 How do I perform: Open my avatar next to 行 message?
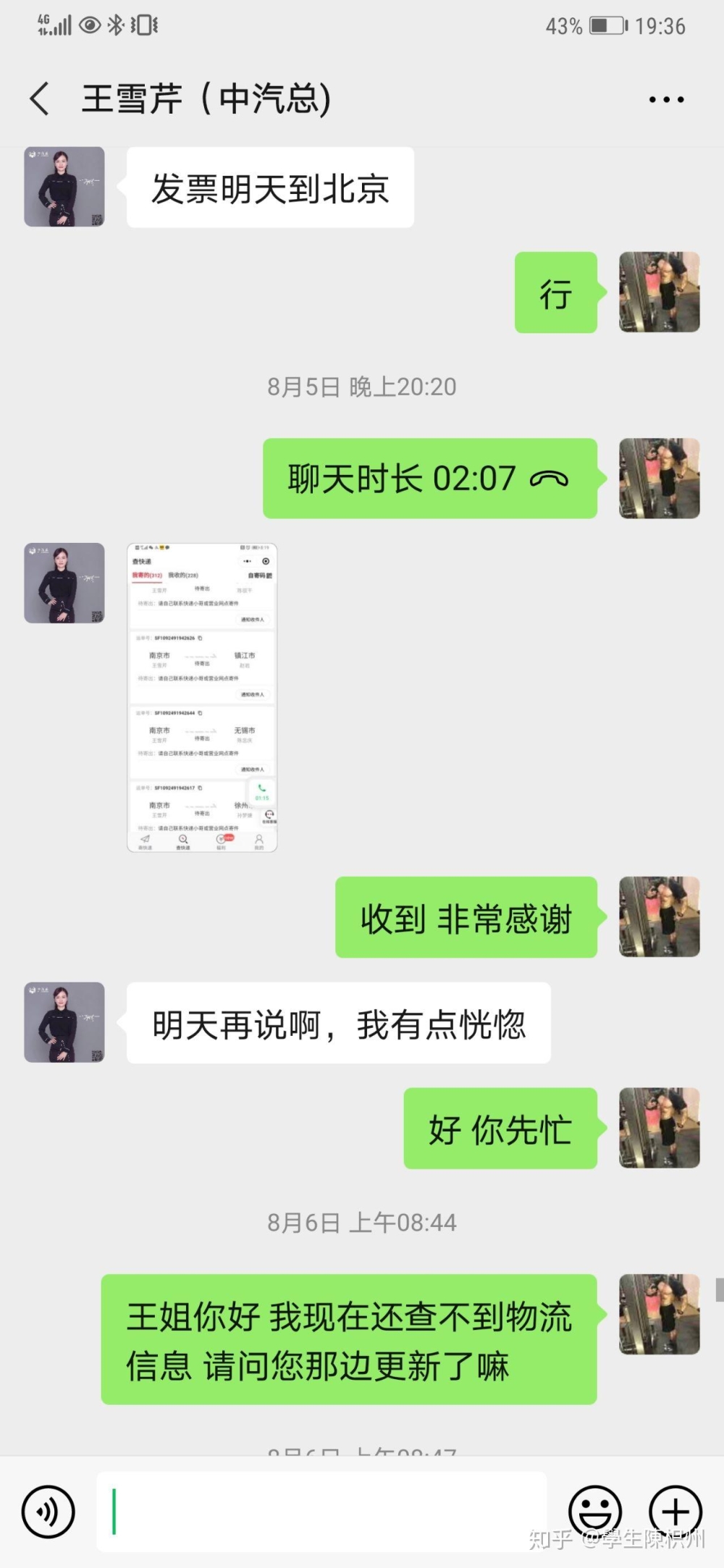659,292
